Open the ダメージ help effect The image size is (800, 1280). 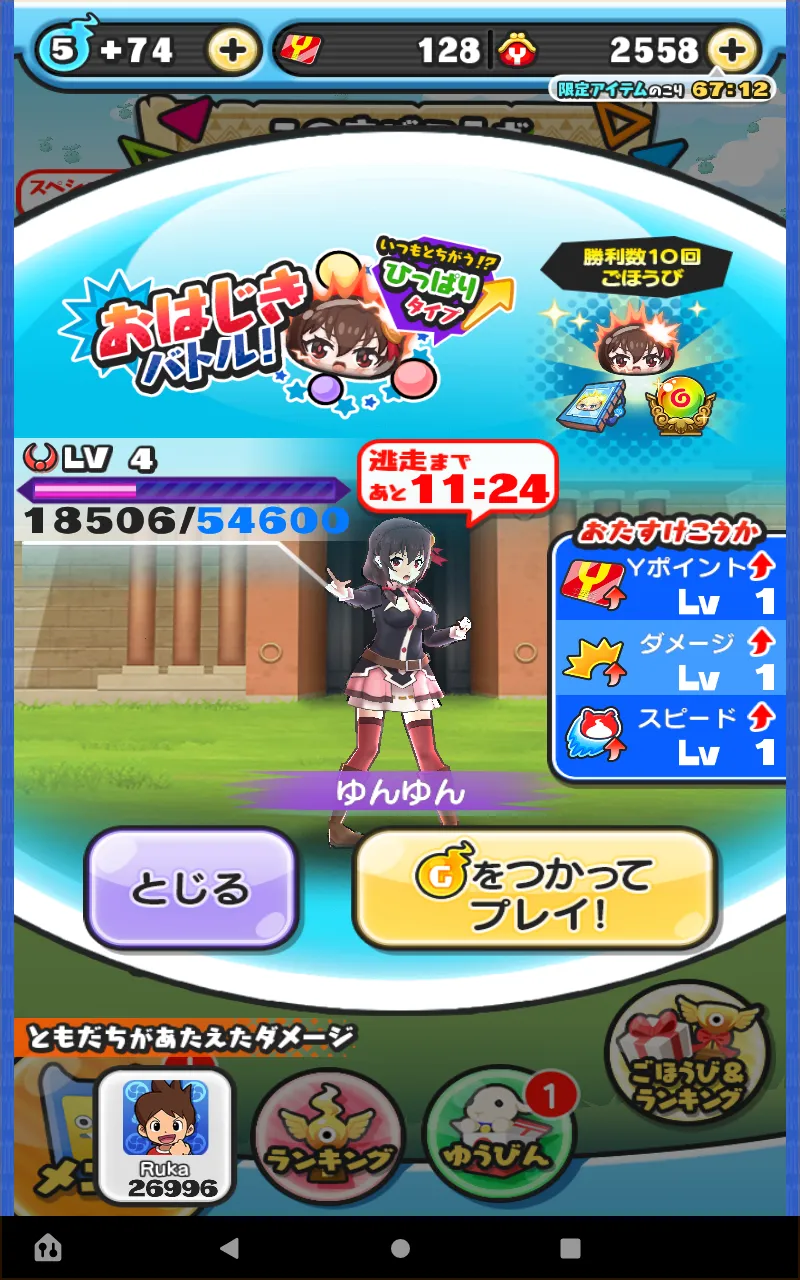pyautogui.click(x=669, y=658)
